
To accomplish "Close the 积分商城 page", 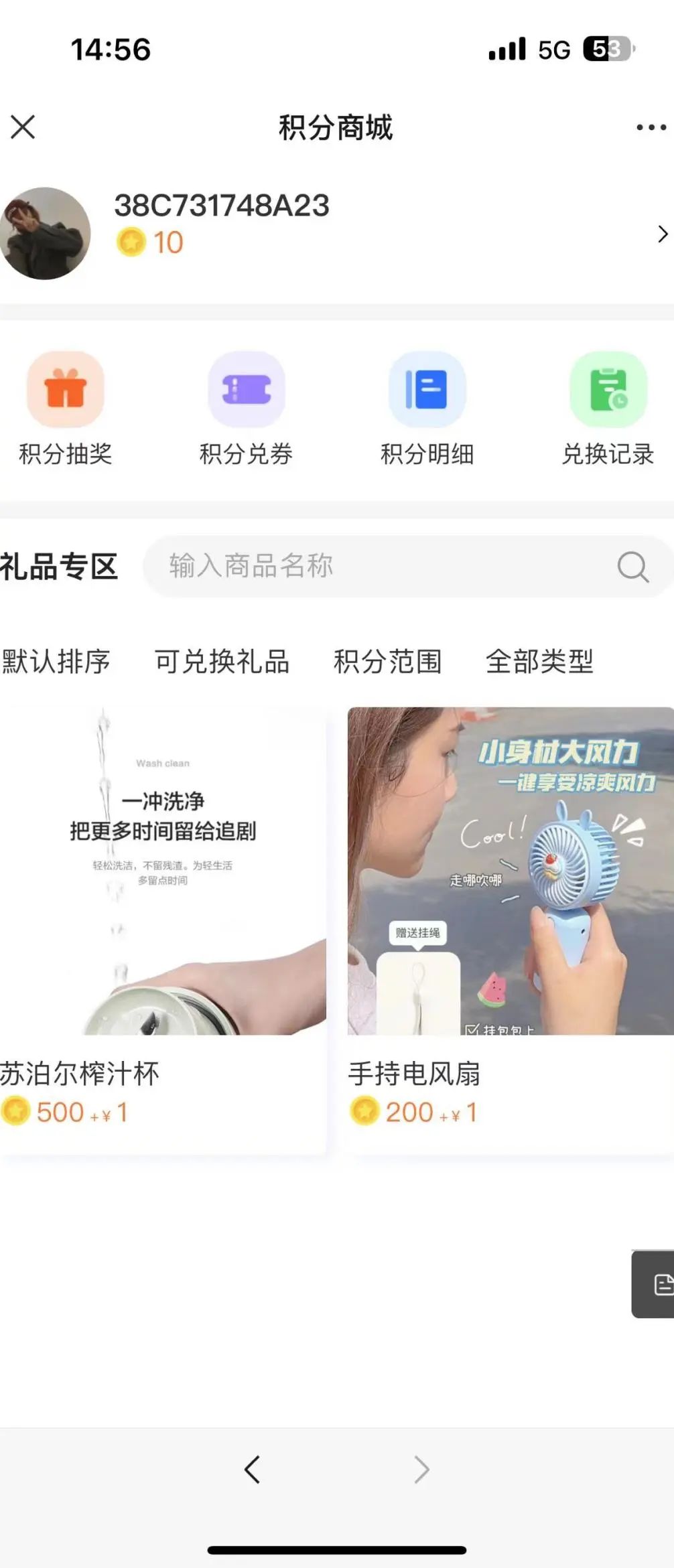I will 23,127.
